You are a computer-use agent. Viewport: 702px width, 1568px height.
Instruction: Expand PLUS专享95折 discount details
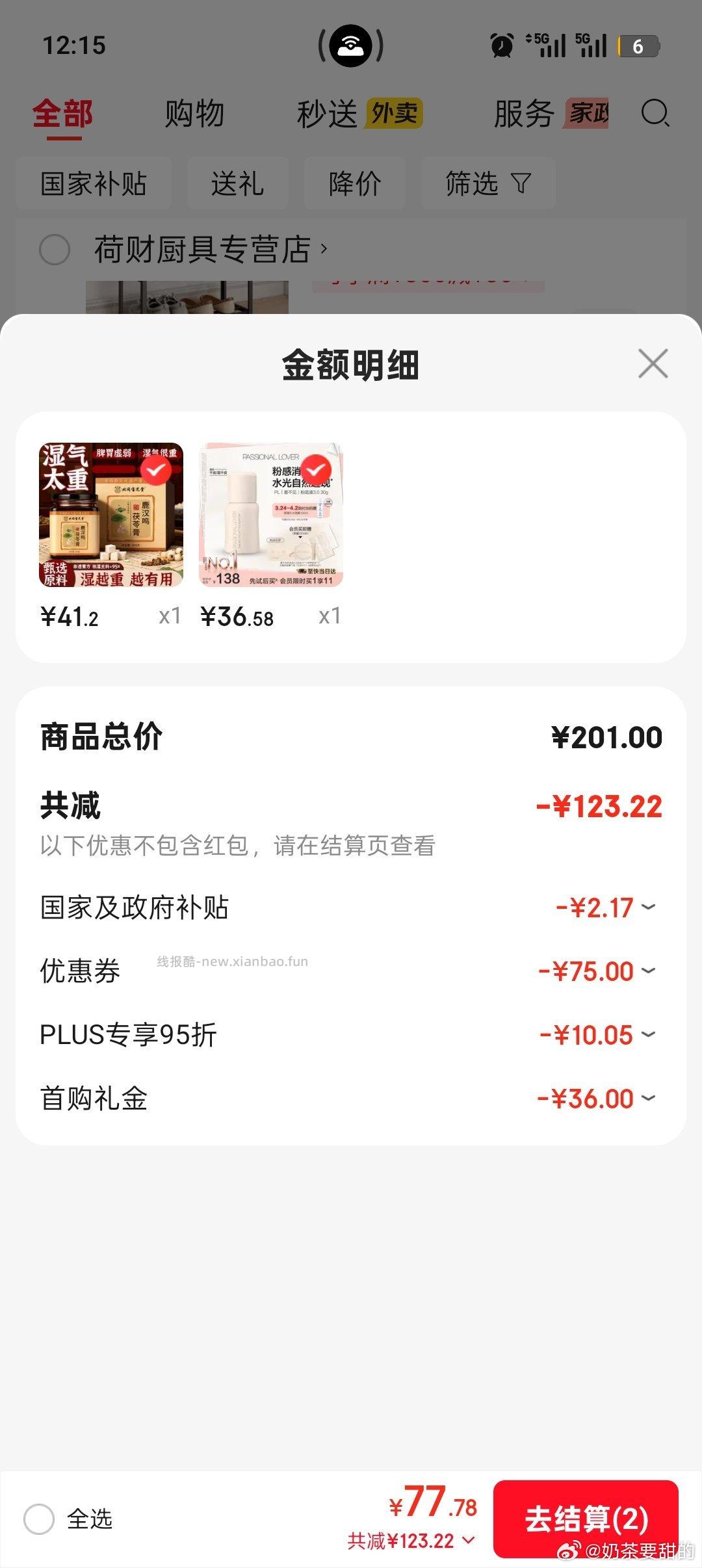tap(648, 1034)
